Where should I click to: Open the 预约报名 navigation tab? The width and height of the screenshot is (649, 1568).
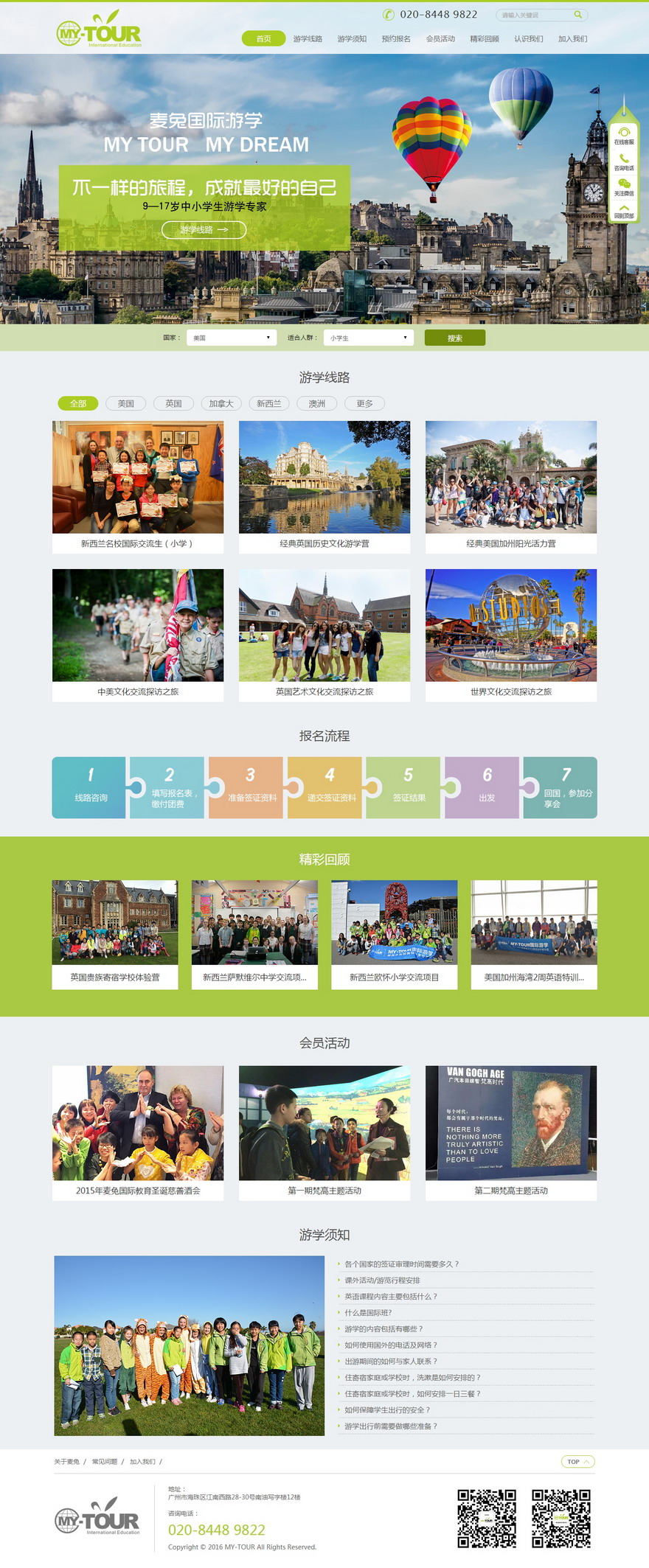[x=396, y=39]
